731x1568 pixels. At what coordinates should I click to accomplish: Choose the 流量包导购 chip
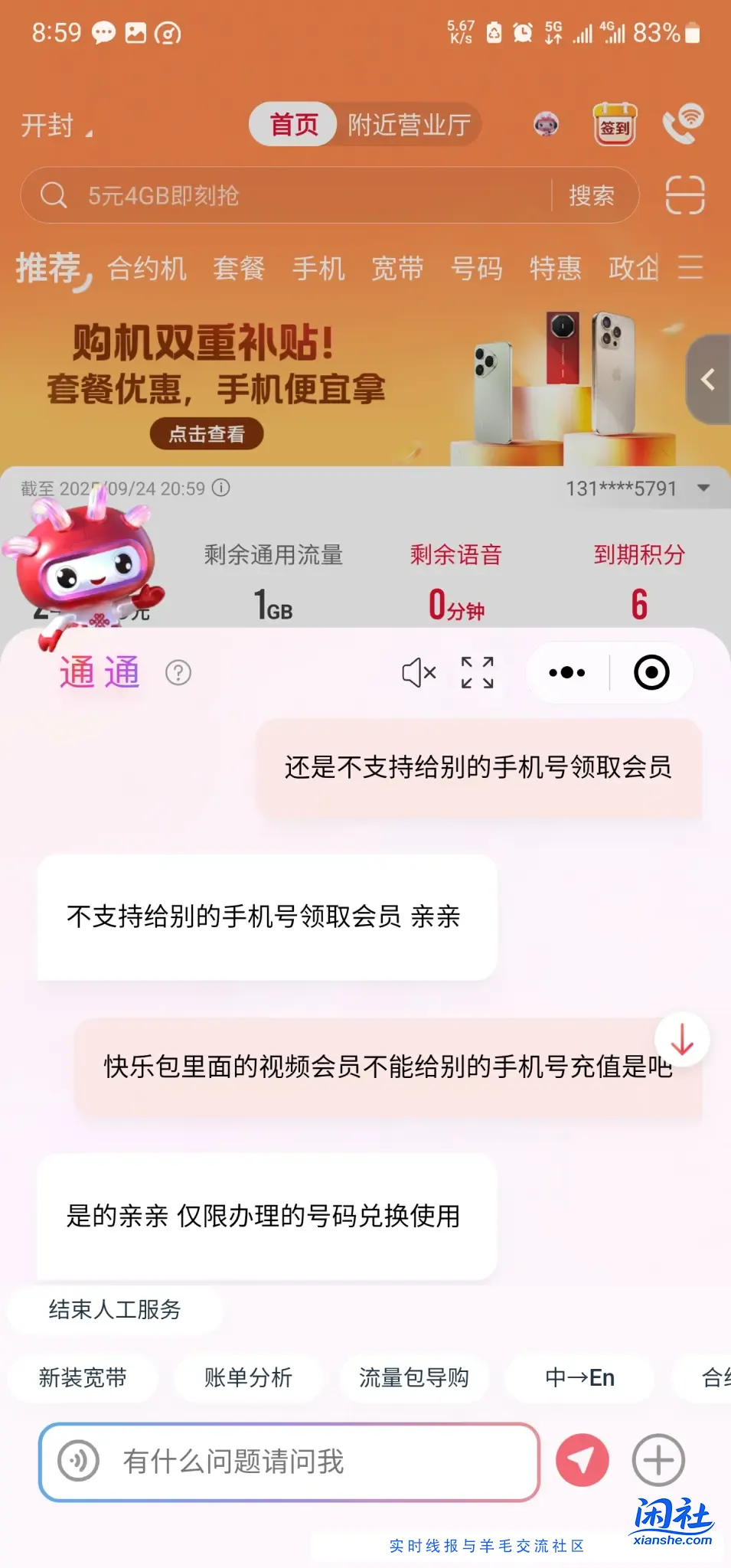(x=413, y=1377)
